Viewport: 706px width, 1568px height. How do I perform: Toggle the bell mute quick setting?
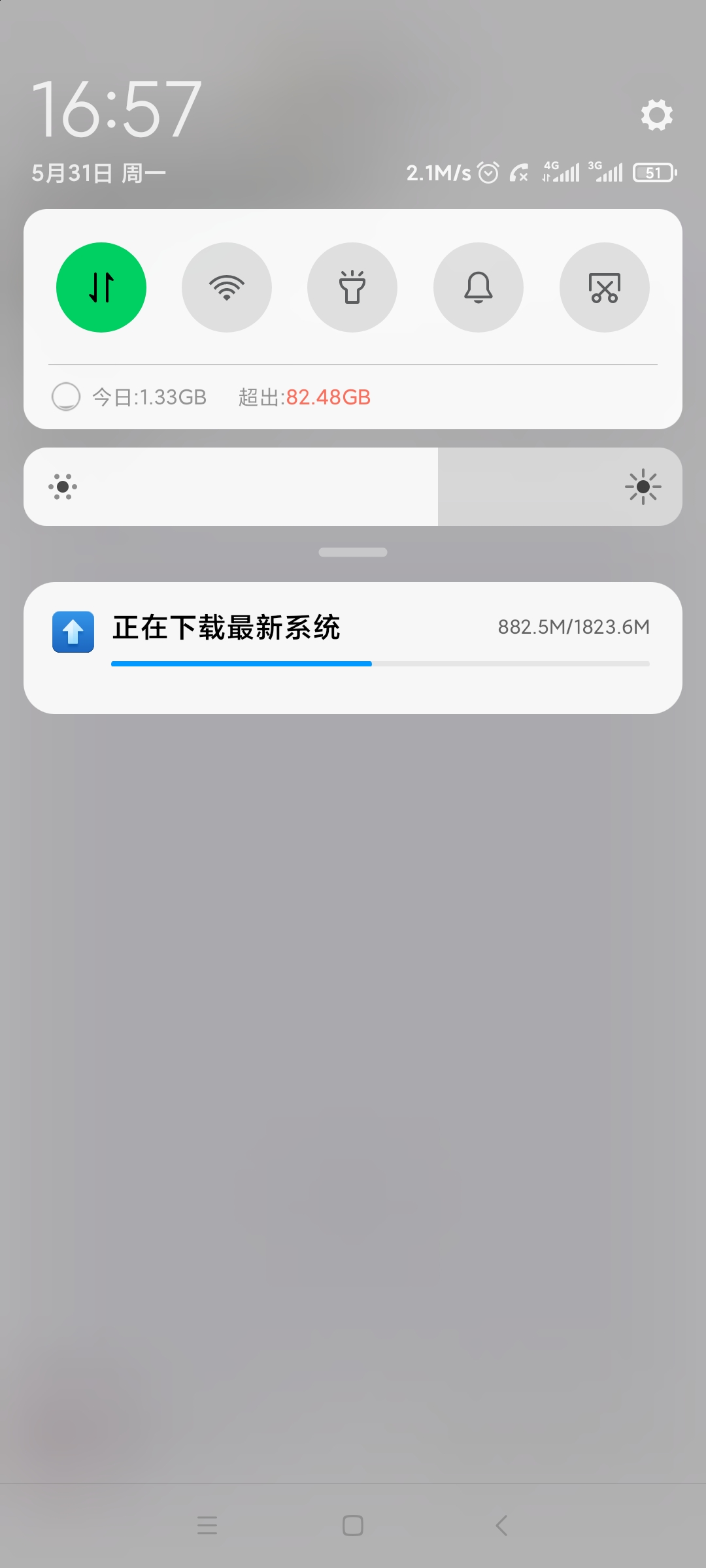479,287
